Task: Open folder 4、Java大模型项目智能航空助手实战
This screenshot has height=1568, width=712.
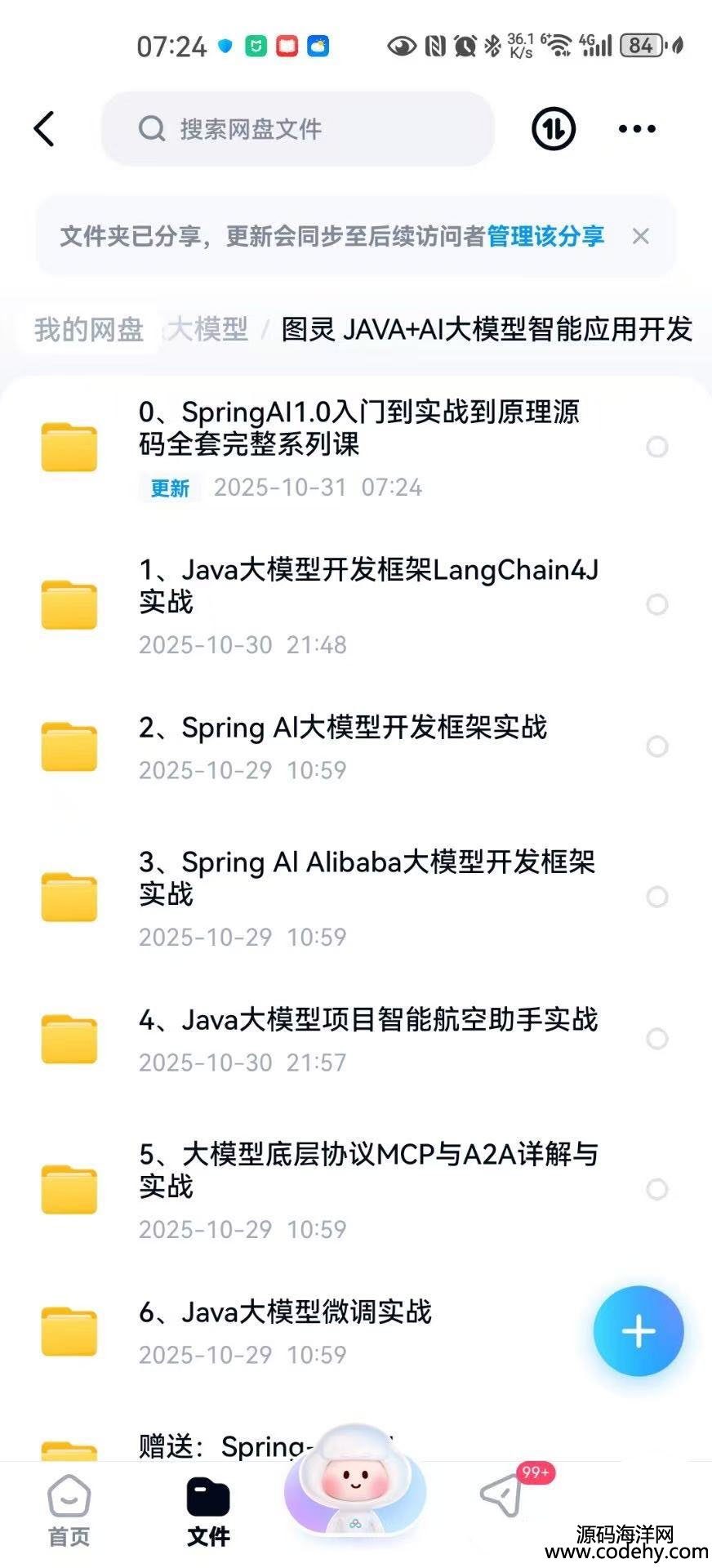Action: pos(367,1021)
